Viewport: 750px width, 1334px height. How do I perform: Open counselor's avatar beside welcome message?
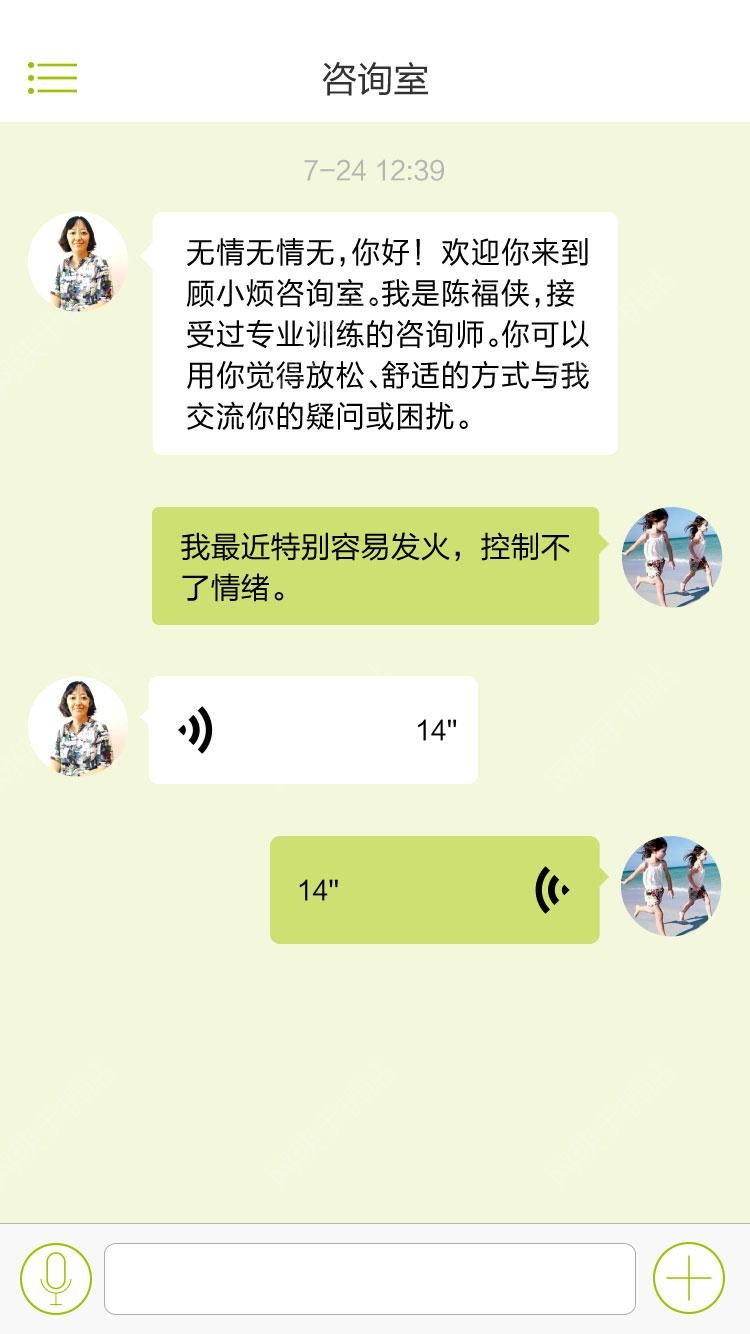pos(78,263)
